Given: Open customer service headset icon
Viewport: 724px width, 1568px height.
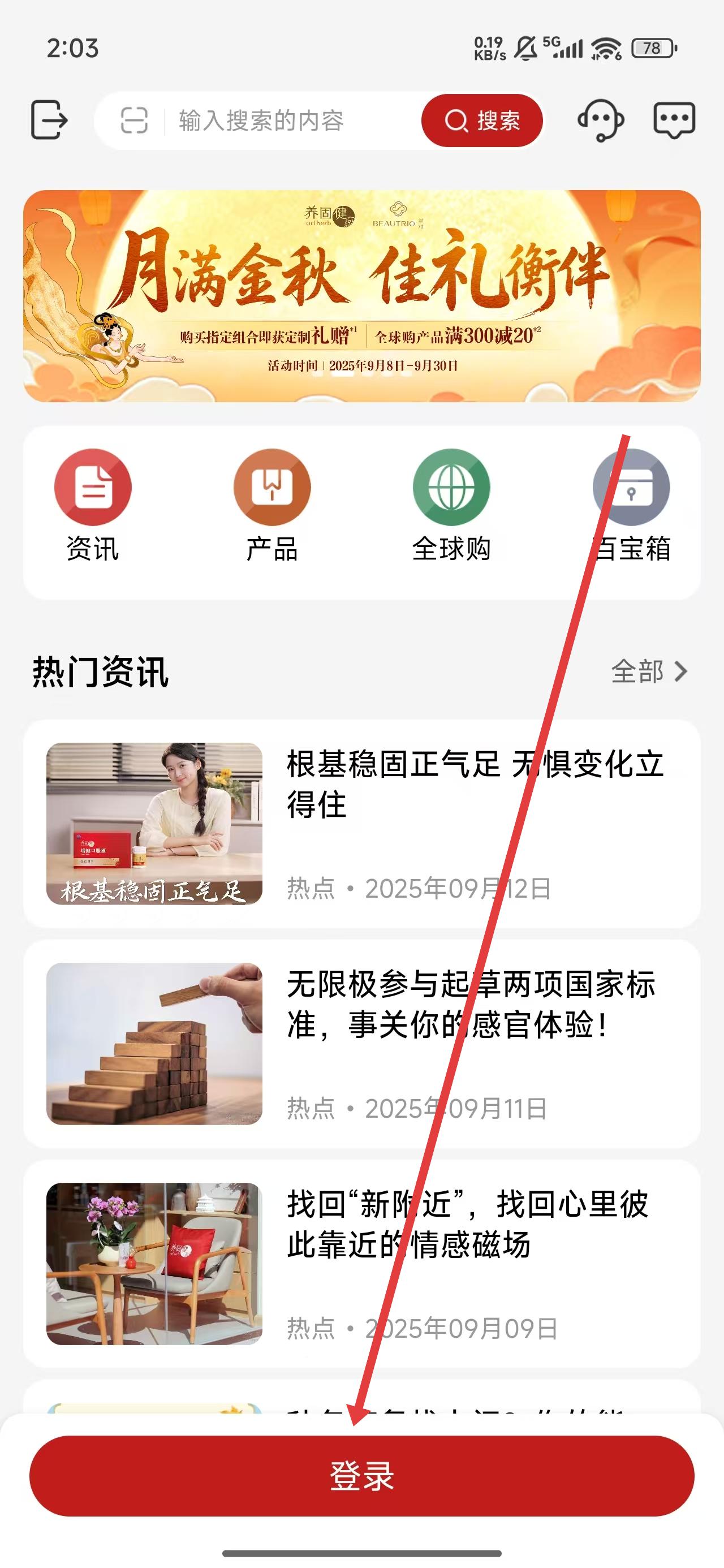Looking at the screenshot, I should pyautogui.click(x=600, y=120).
